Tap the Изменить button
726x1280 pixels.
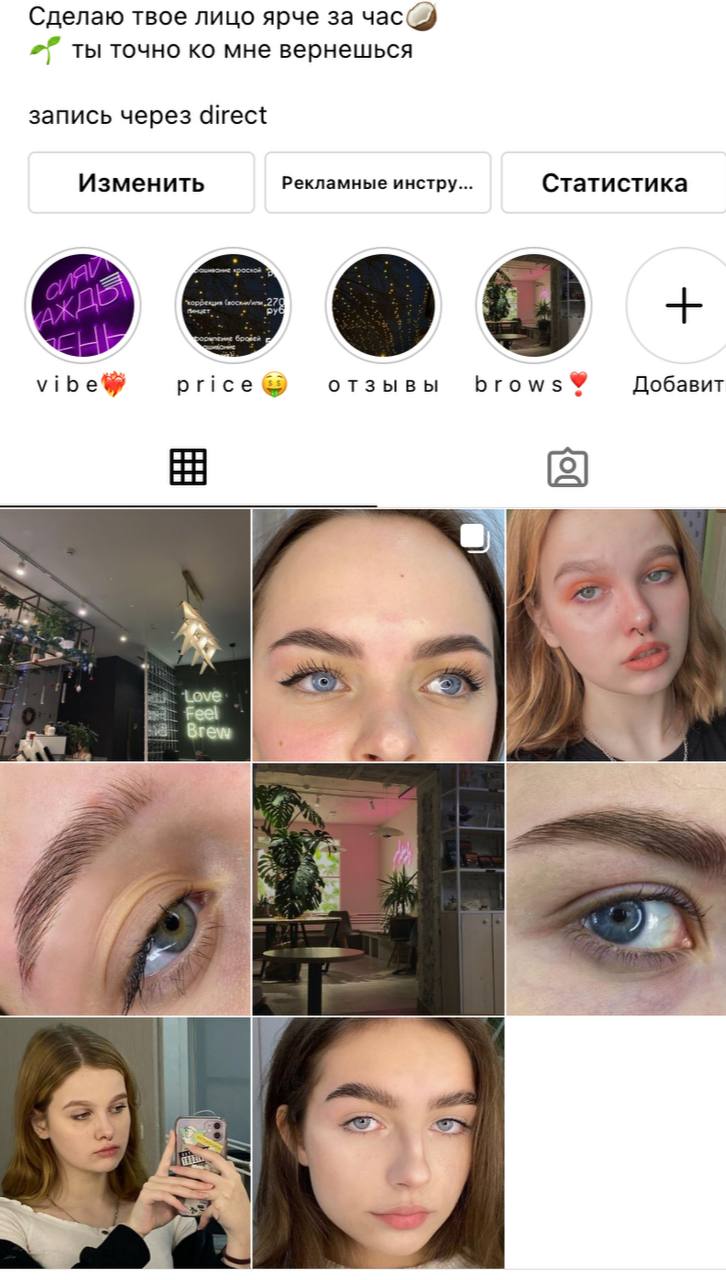(x=141, y=183)
